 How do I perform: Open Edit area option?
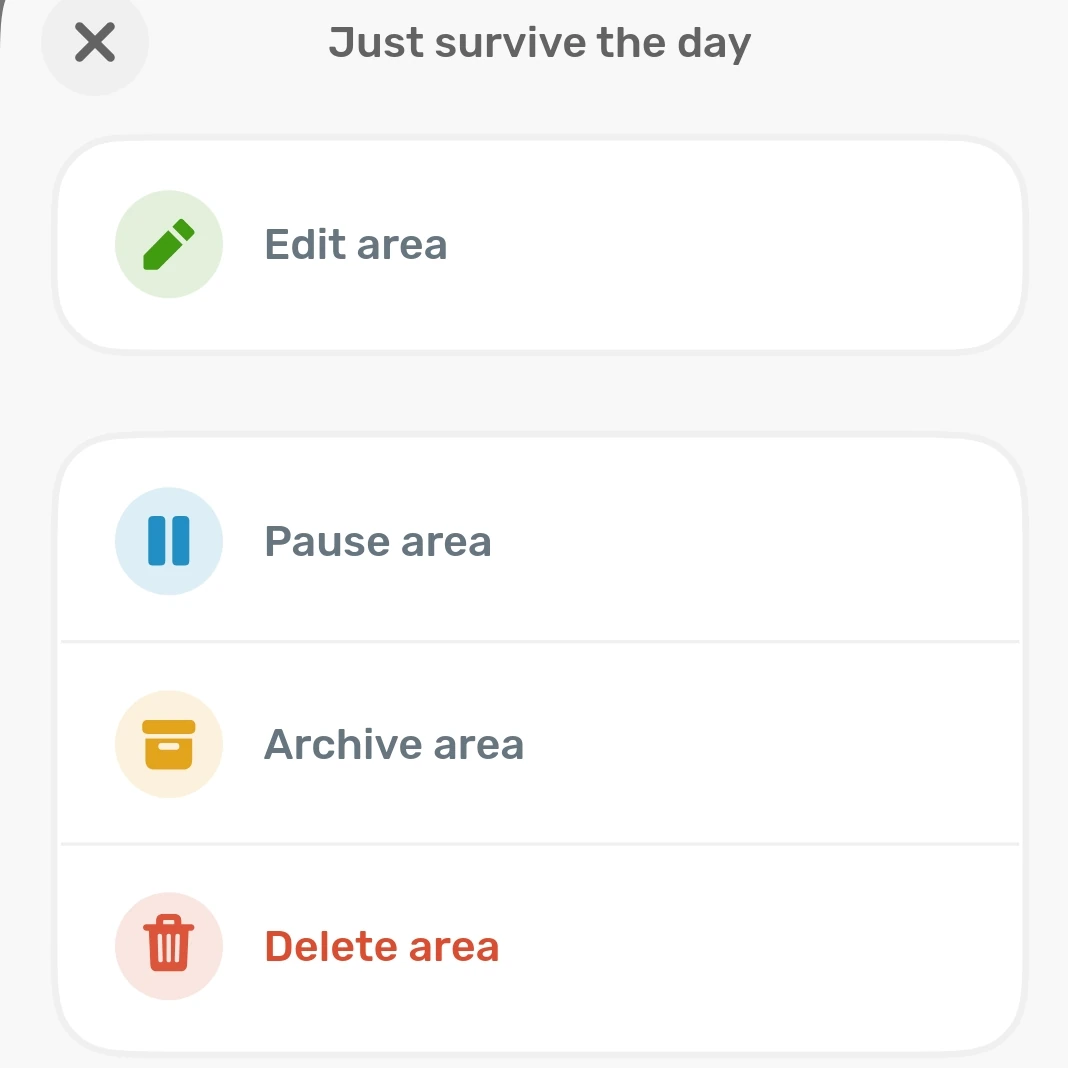[355, 245]
